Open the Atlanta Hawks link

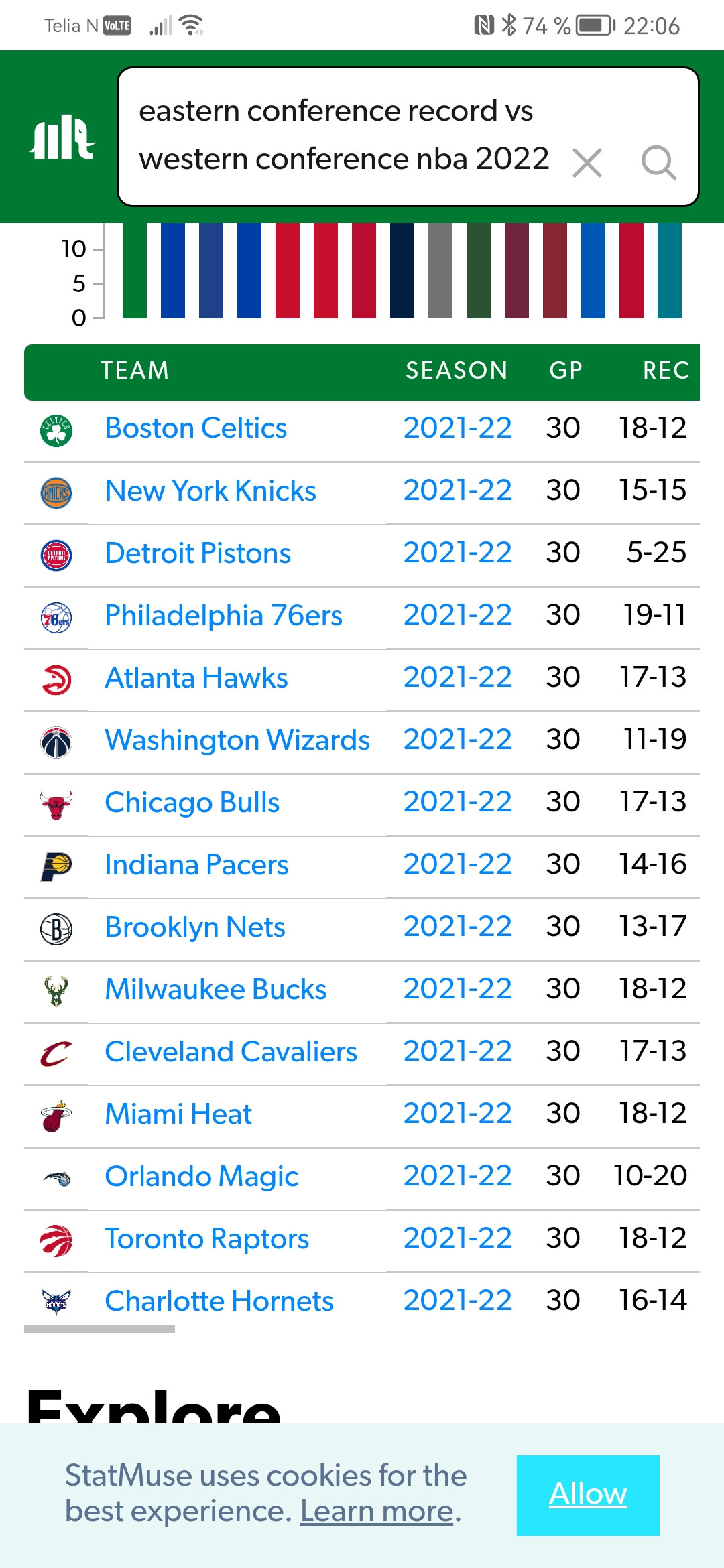pos(196,678)
